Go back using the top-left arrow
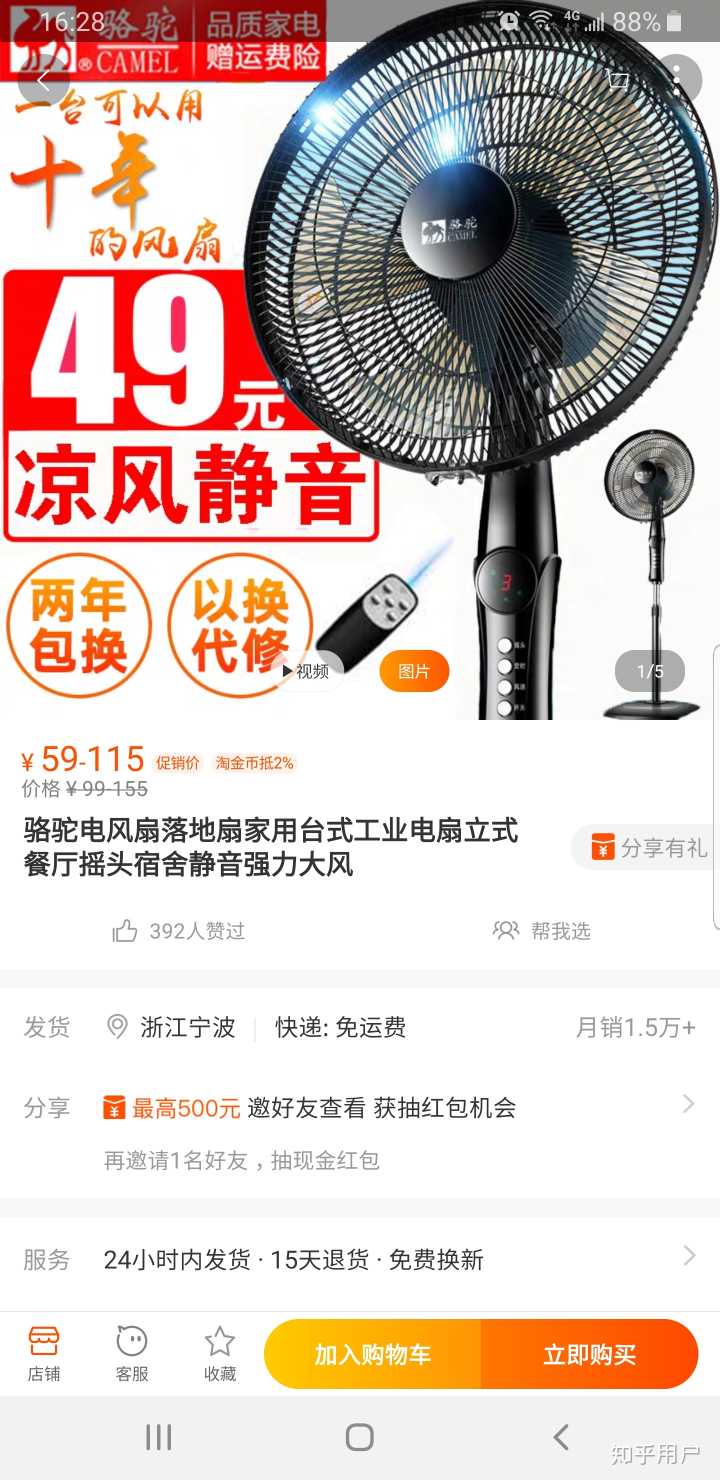Screen dimensions: 720x1480 coord(43,80)
